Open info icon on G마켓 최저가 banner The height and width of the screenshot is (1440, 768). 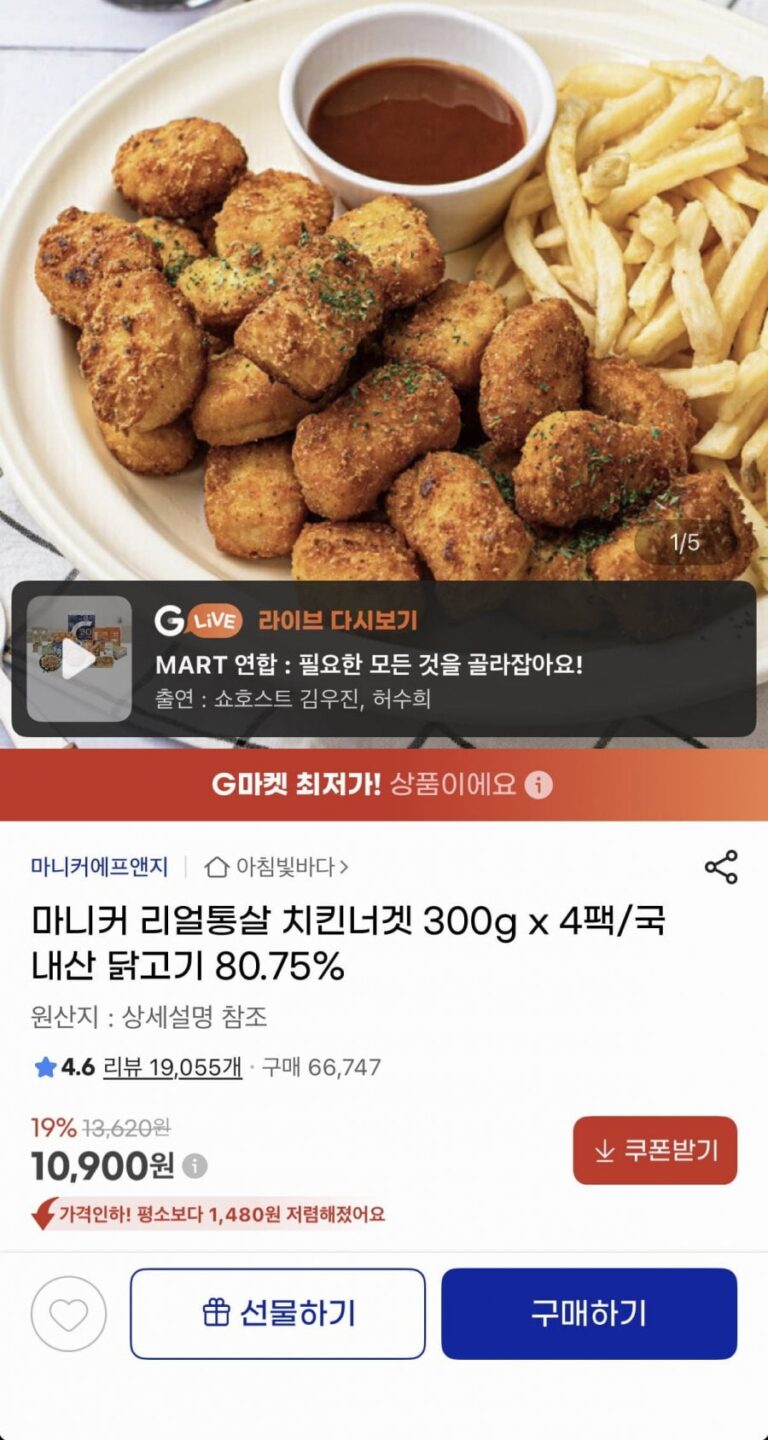tap(539, 785)
